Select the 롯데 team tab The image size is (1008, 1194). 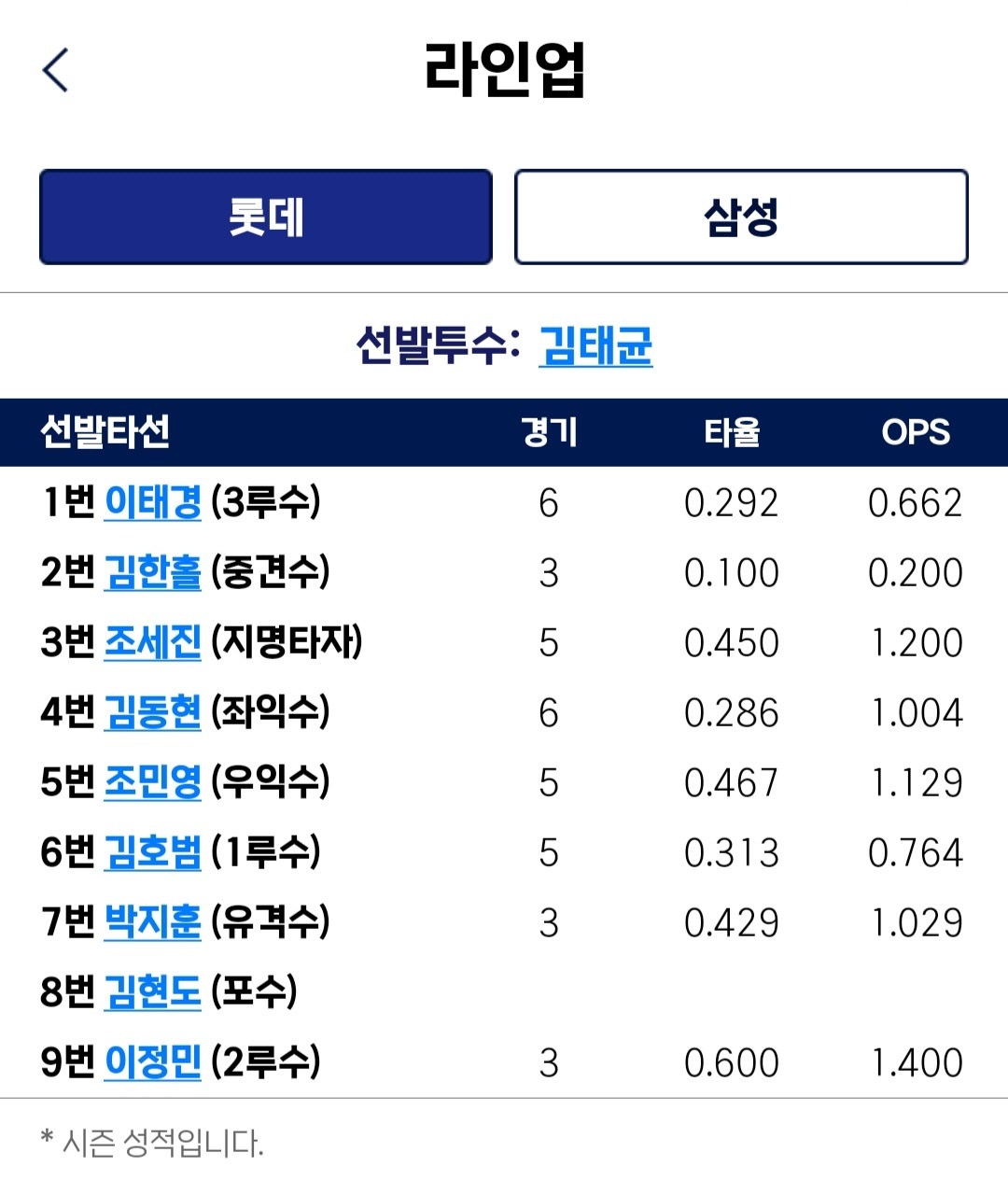pyautogui.click(x=266, y=218)
